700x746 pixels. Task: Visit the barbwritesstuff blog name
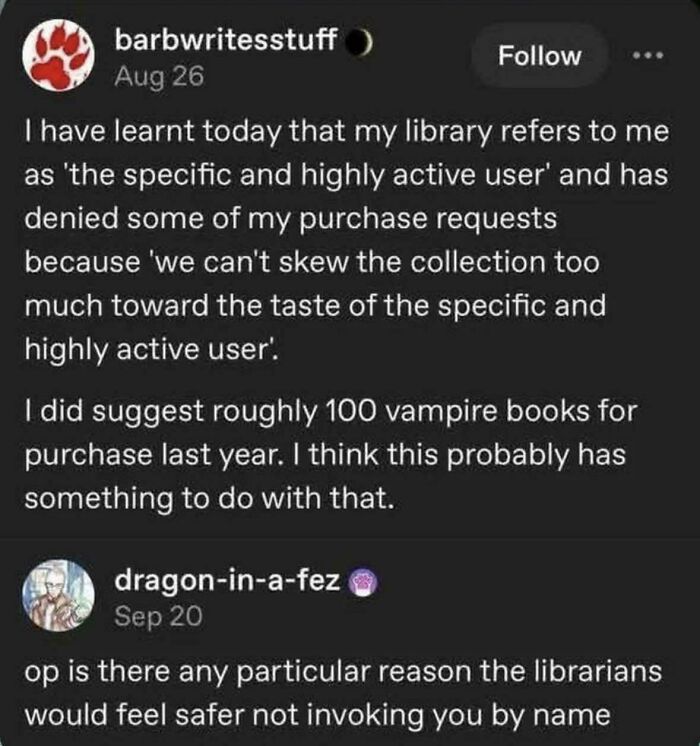[x=227, y=41]
